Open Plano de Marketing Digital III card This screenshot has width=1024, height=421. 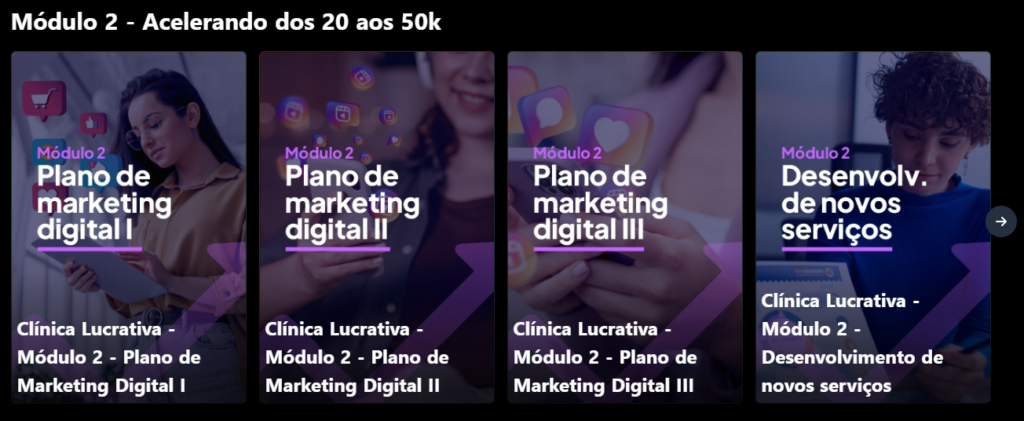(624, 227)
